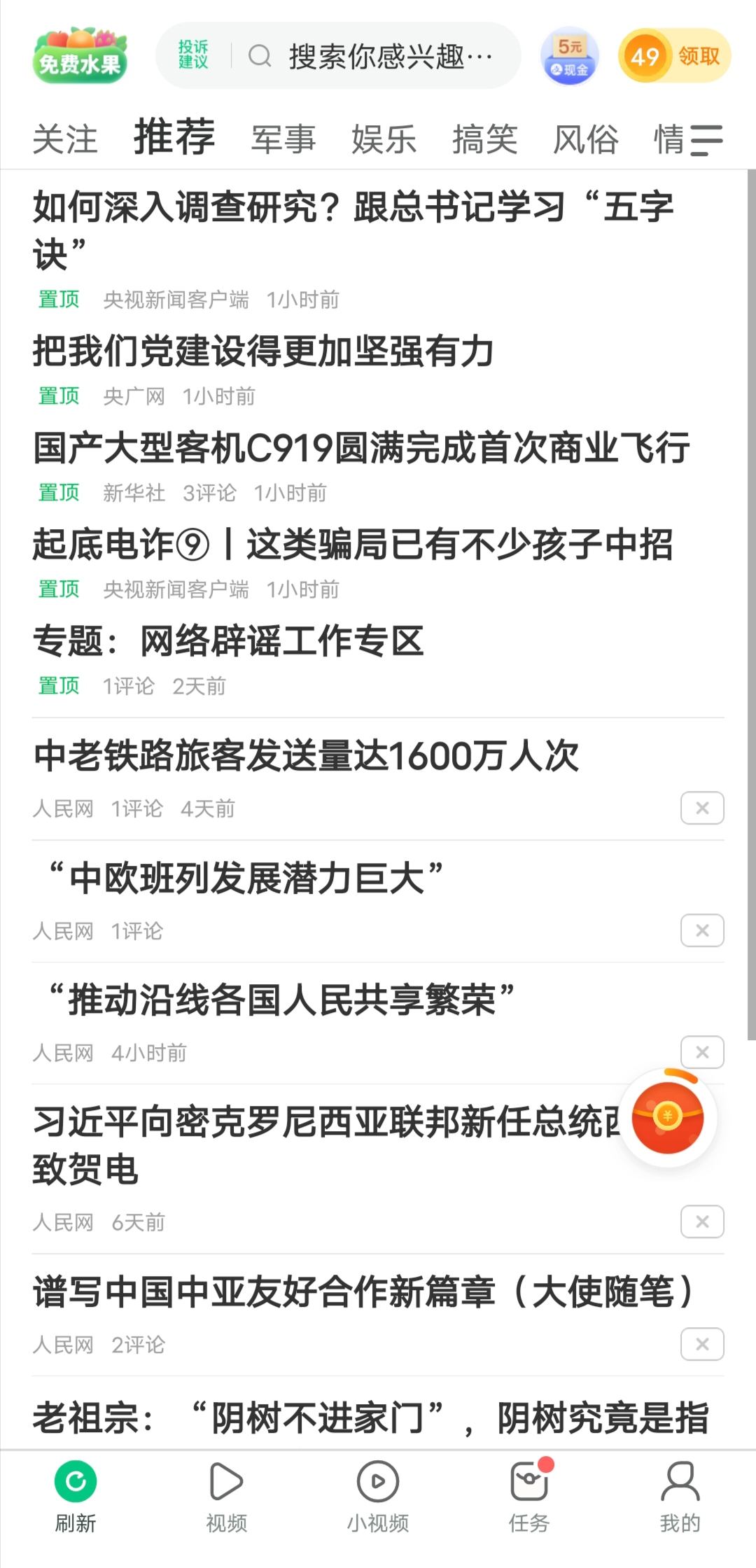Go to the 视频 tab

pos(226,1497)
